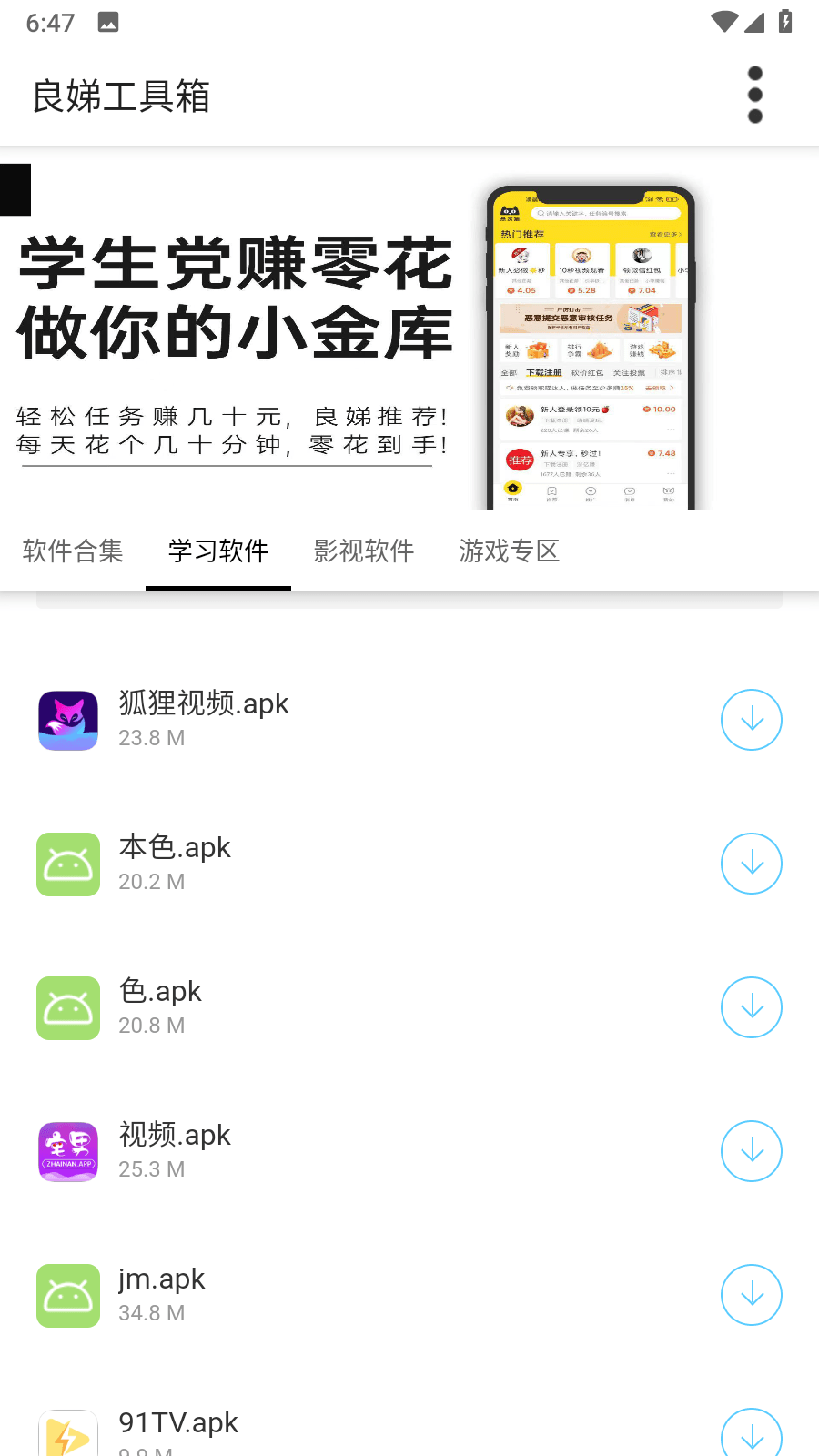Tap the gallery icon in the status bar
The image size is (819, 1456).
(109, 22)
